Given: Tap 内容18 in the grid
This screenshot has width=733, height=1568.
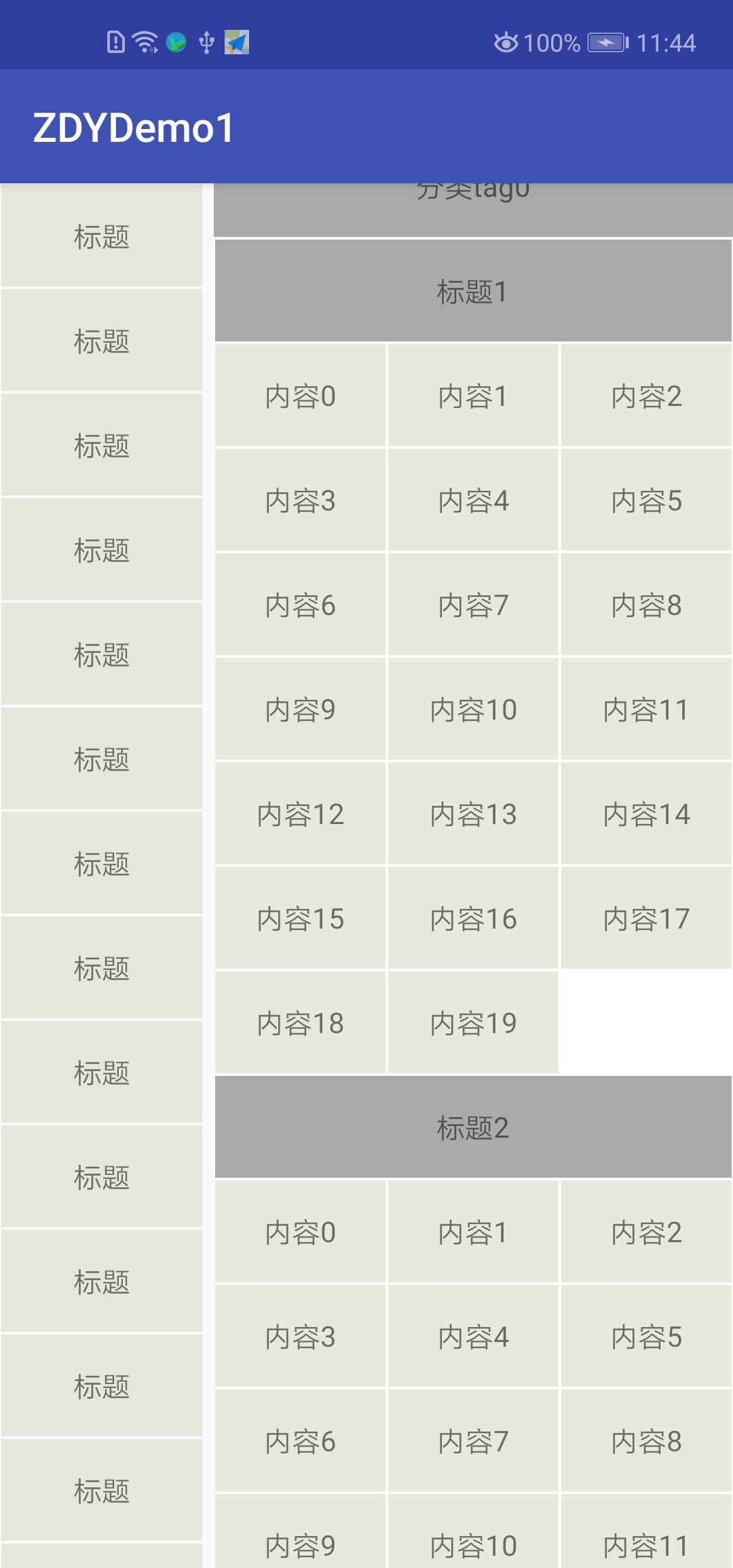Looking at the screenshot, I should click(300, 1023).
